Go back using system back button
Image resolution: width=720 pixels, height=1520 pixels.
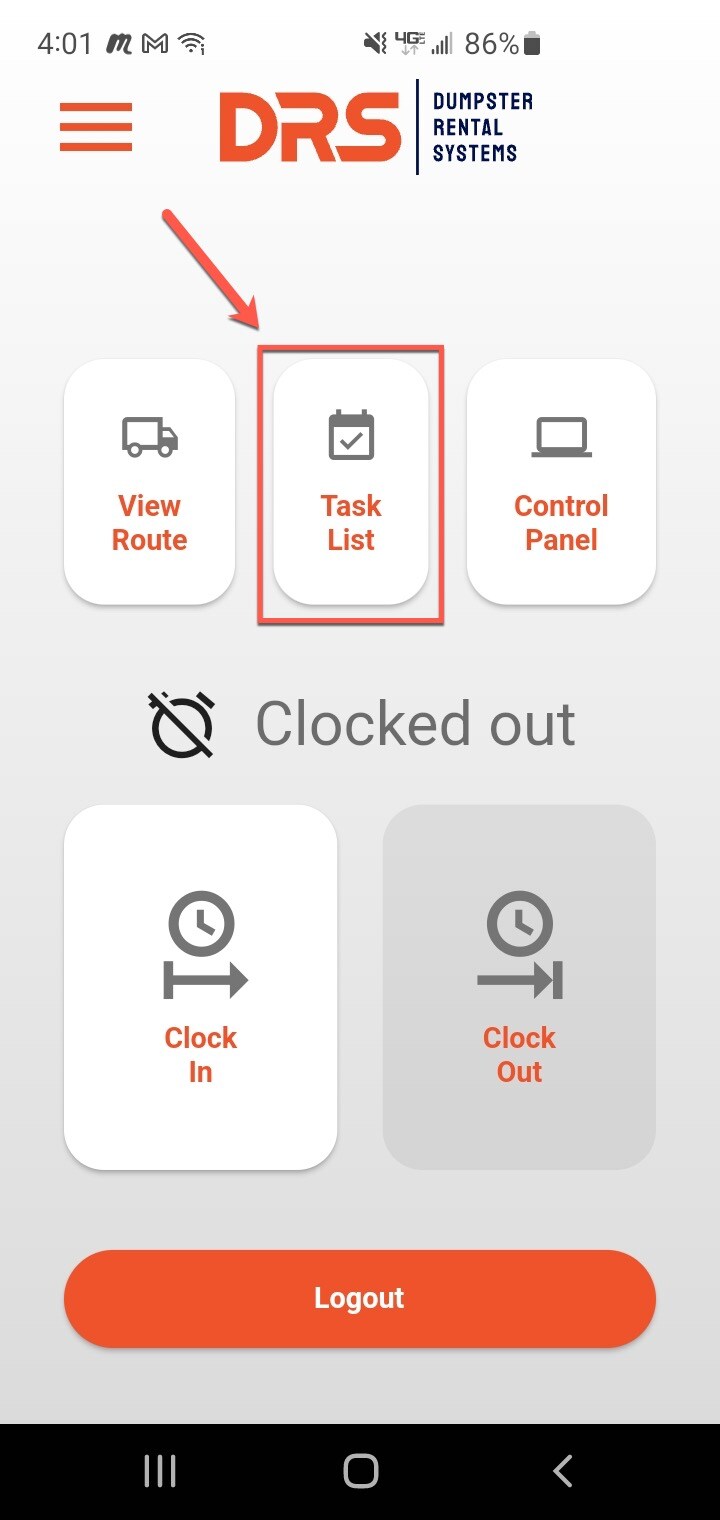pyautogui.click(x=563, y=1471)
